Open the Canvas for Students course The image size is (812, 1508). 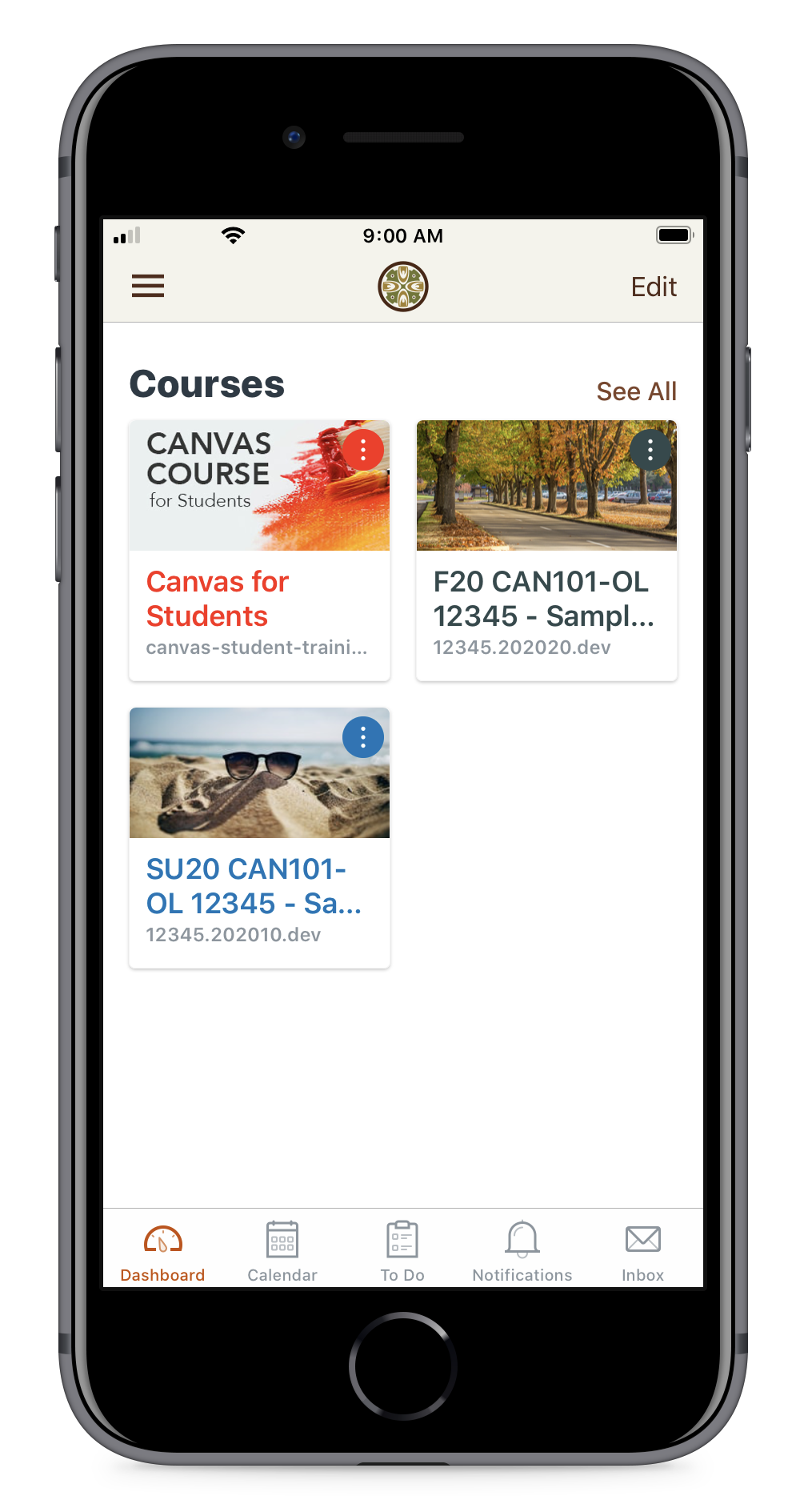(259, 551)
